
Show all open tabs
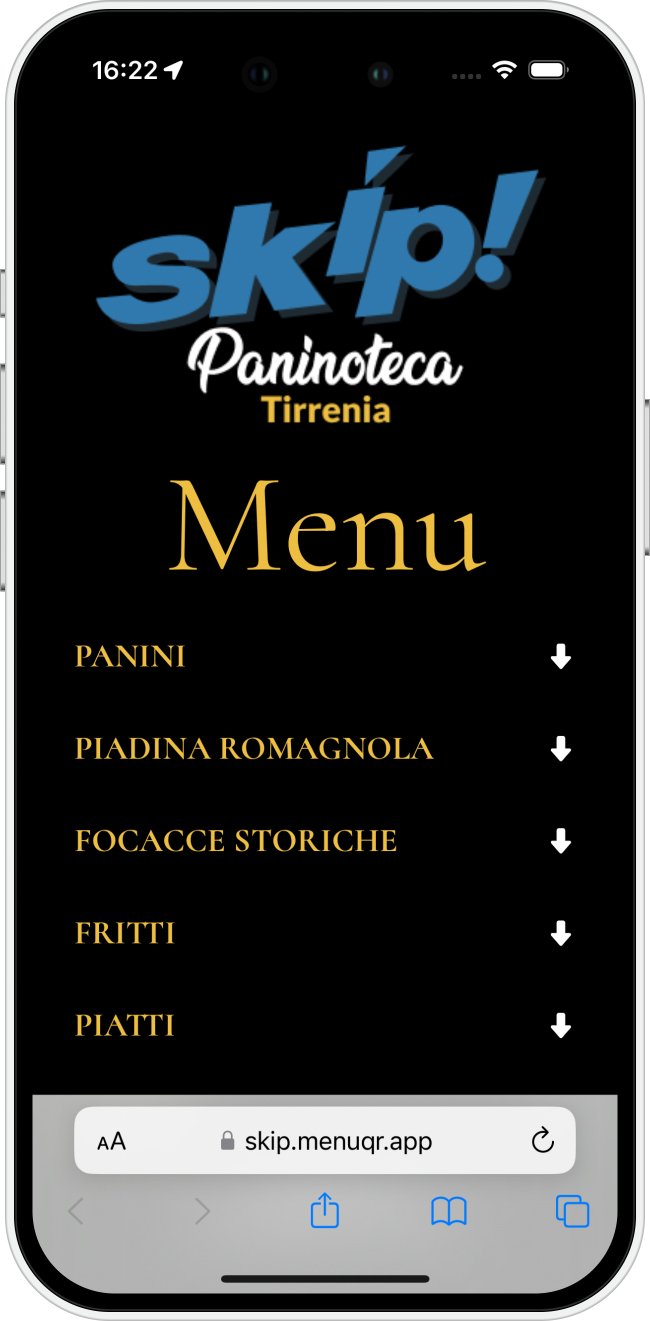pyautogui.click(x=572, y=1212)
